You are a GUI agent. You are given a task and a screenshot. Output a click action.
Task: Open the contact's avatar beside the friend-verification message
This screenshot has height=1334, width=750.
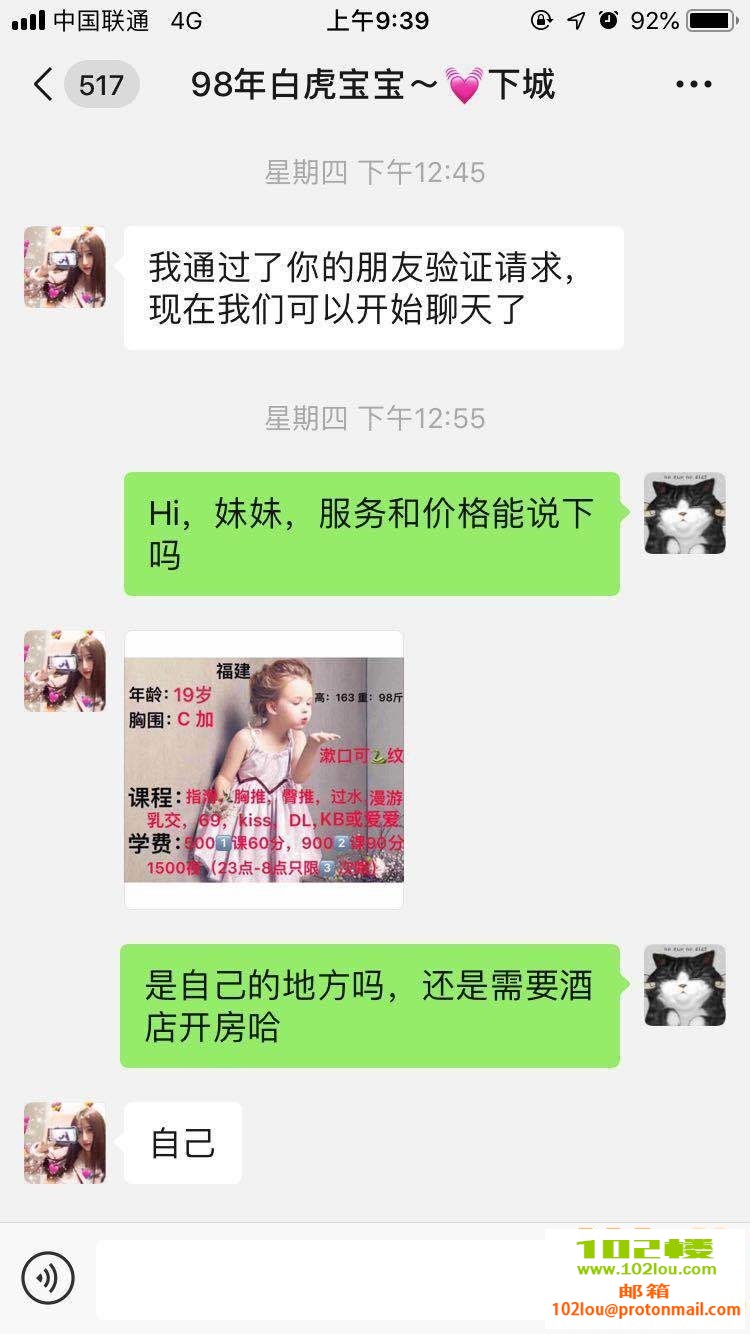click(65, 267)
